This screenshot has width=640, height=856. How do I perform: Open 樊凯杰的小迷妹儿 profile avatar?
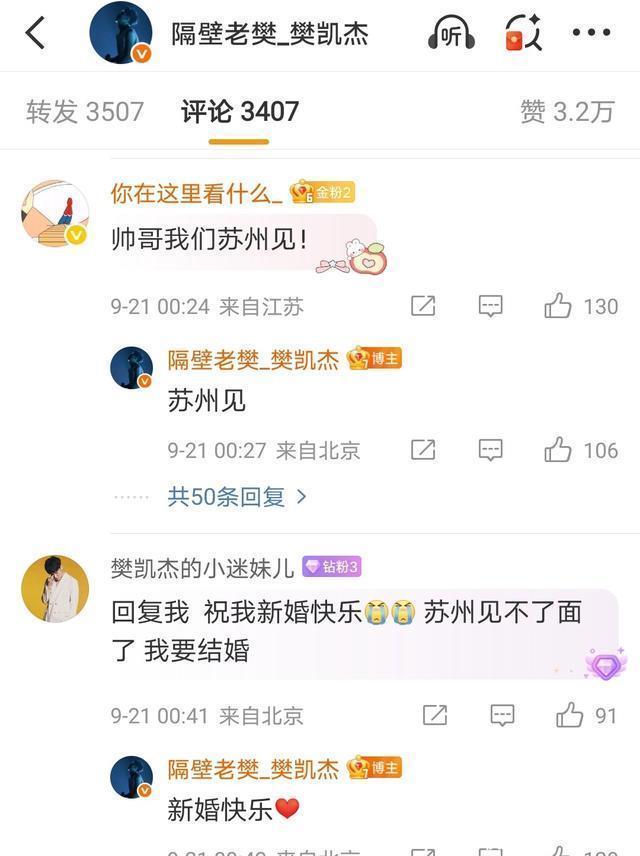[55, 589]
